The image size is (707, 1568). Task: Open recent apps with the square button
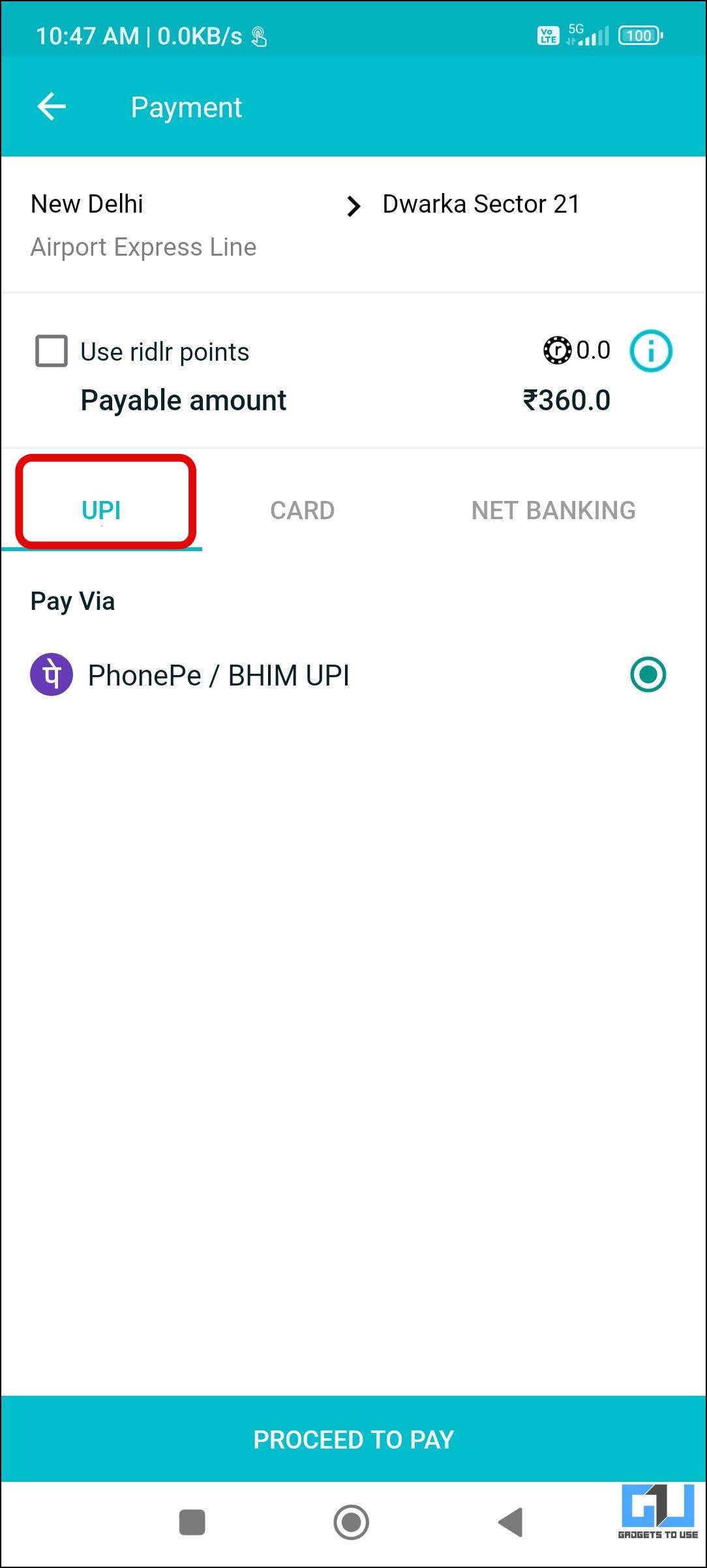[192, 1522]
